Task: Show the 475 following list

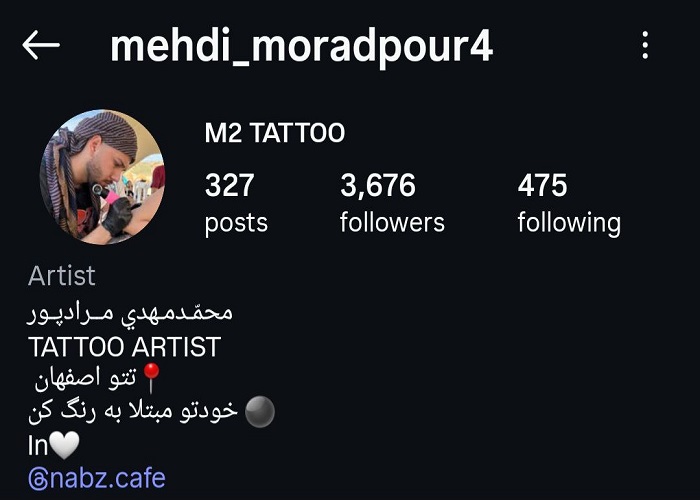Action: click(568, 203)
